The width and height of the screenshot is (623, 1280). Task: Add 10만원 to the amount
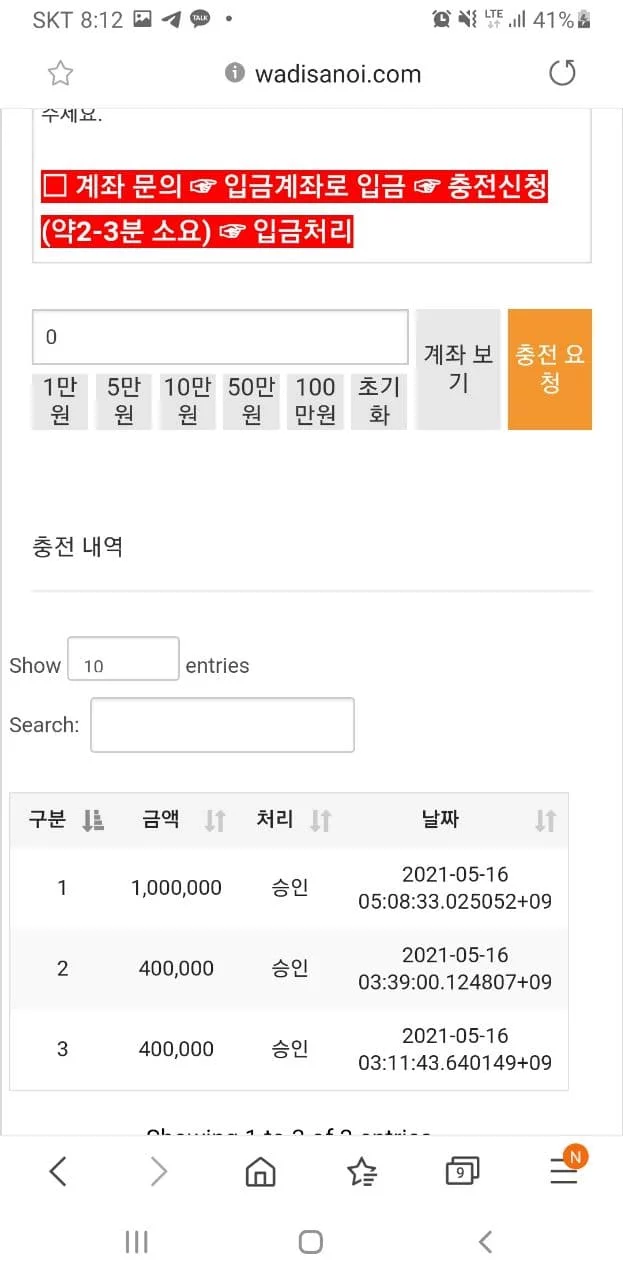tap(188, 401)
